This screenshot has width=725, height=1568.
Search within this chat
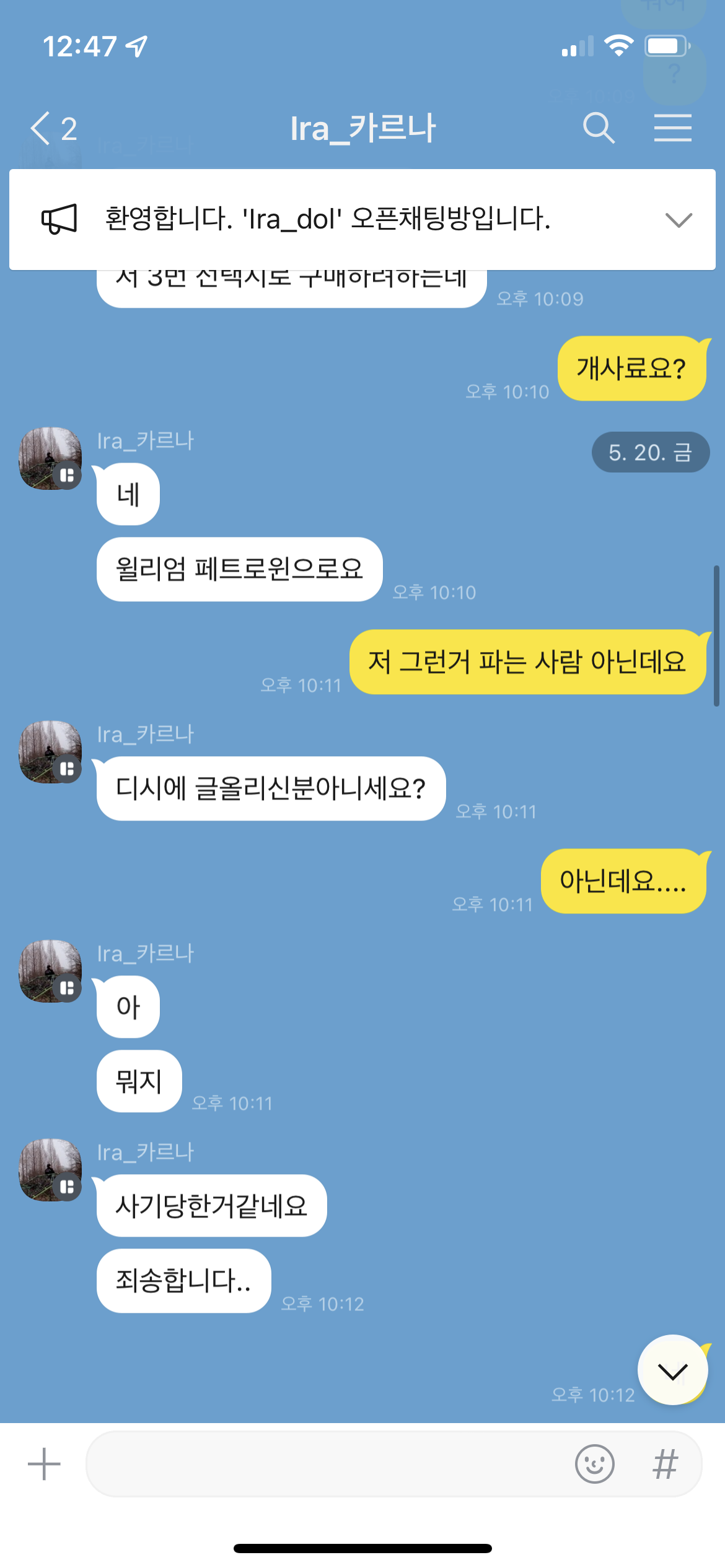pyautogui.click(x=598, y=128)
